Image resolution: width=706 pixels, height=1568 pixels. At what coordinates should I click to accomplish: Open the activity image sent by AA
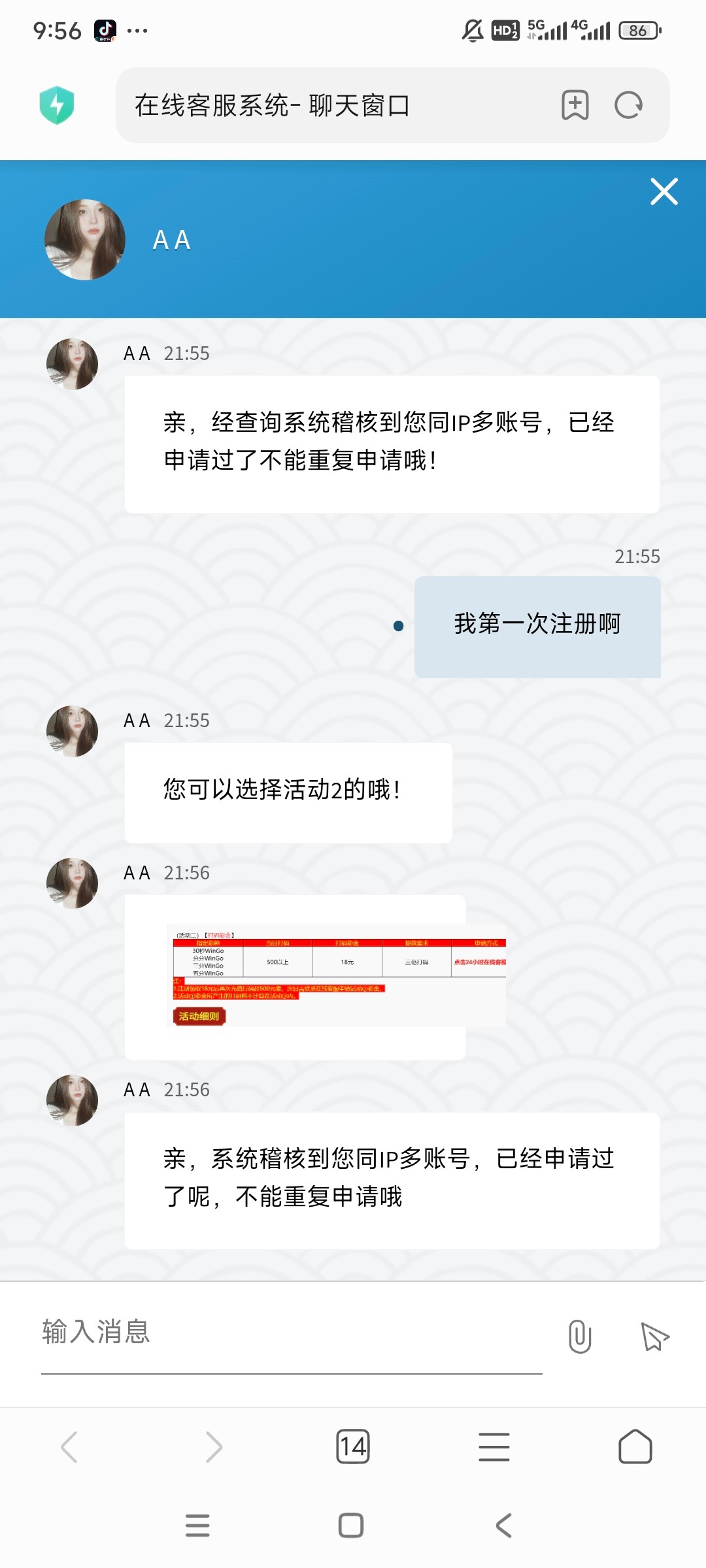pyautogui.click(x=337, y=975)
